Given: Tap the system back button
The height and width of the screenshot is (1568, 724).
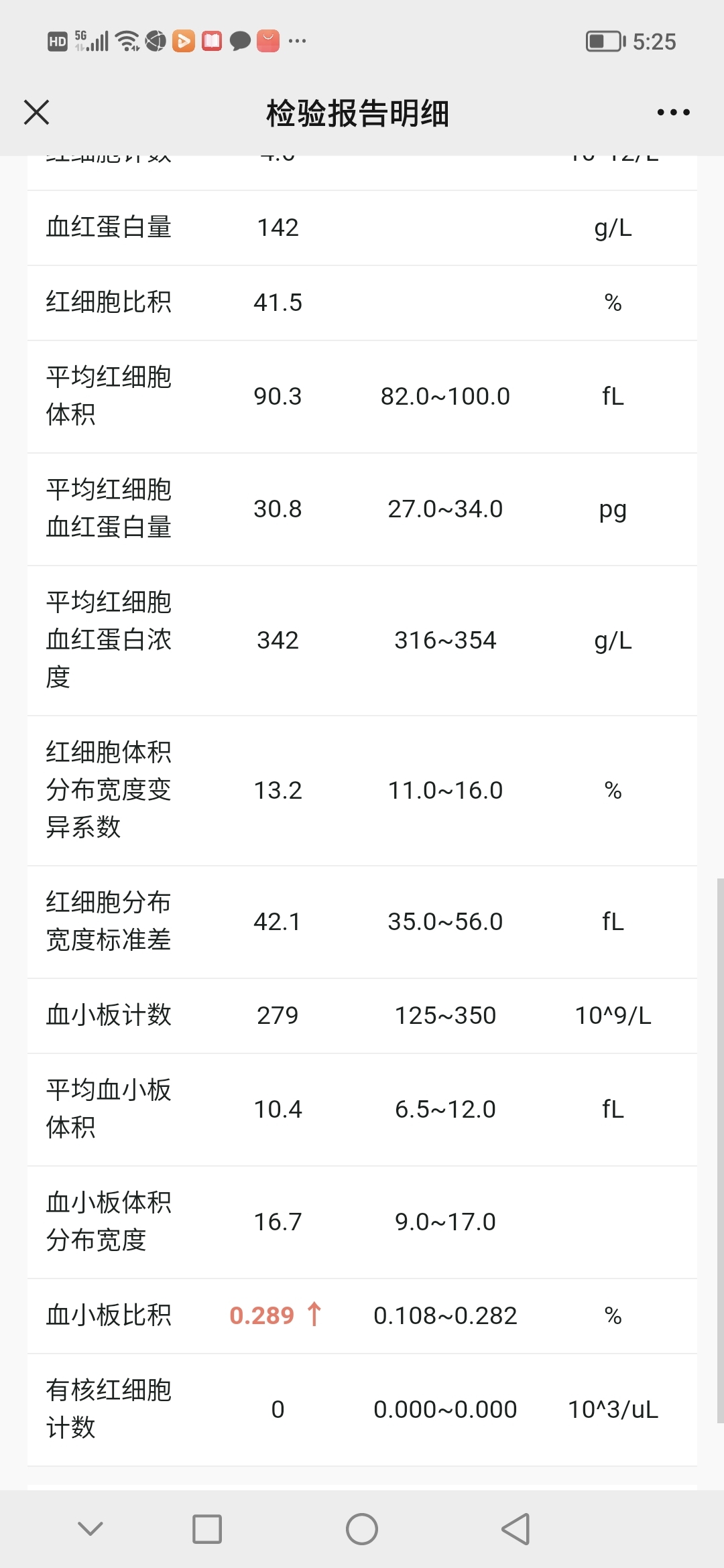Looking at the screenshot, I should (x=516, y=1529).
